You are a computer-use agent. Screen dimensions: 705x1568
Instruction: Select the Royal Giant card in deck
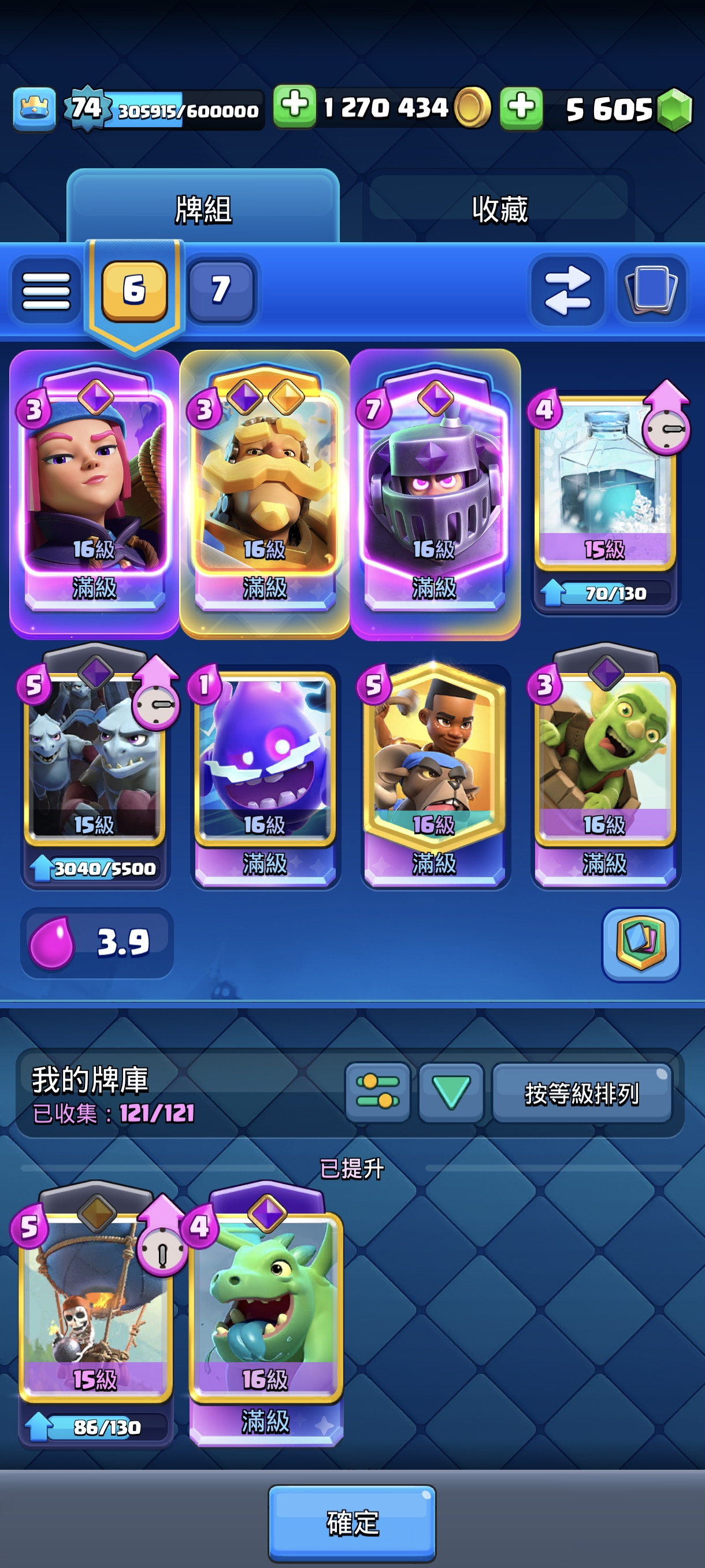(x=265, y=487)
